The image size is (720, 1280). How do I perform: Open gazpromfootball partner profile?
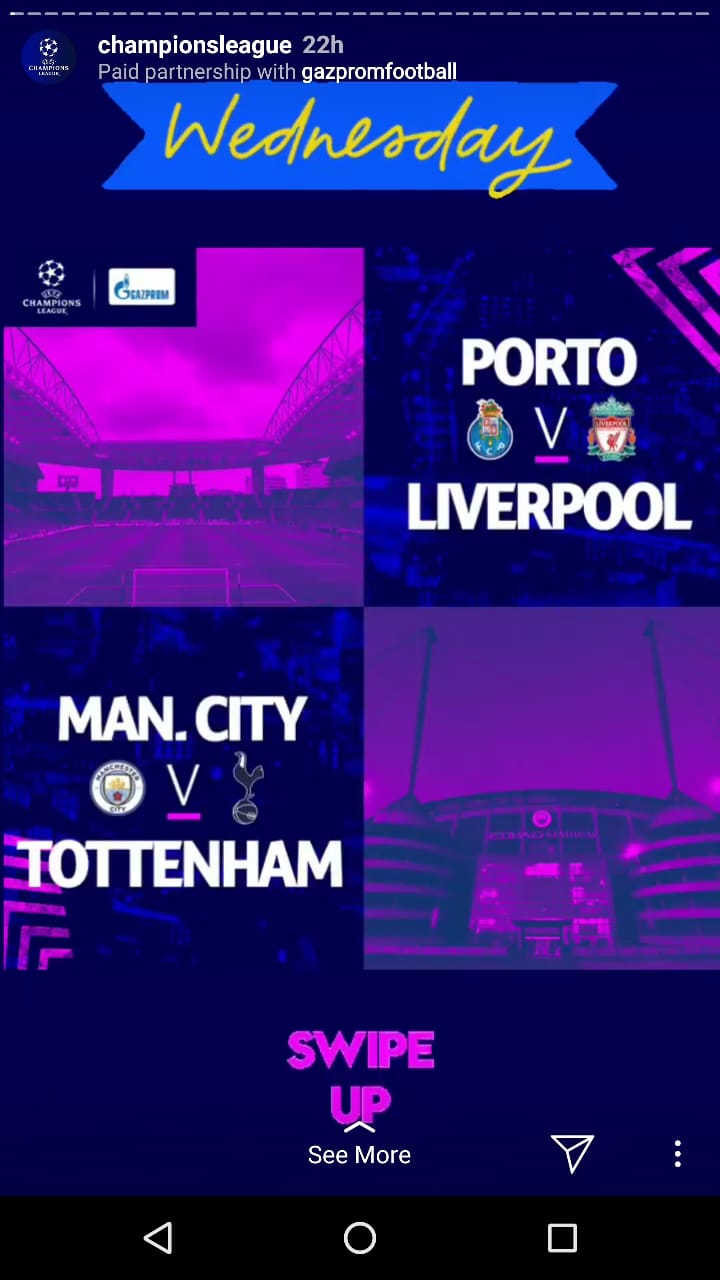[379, 71]
